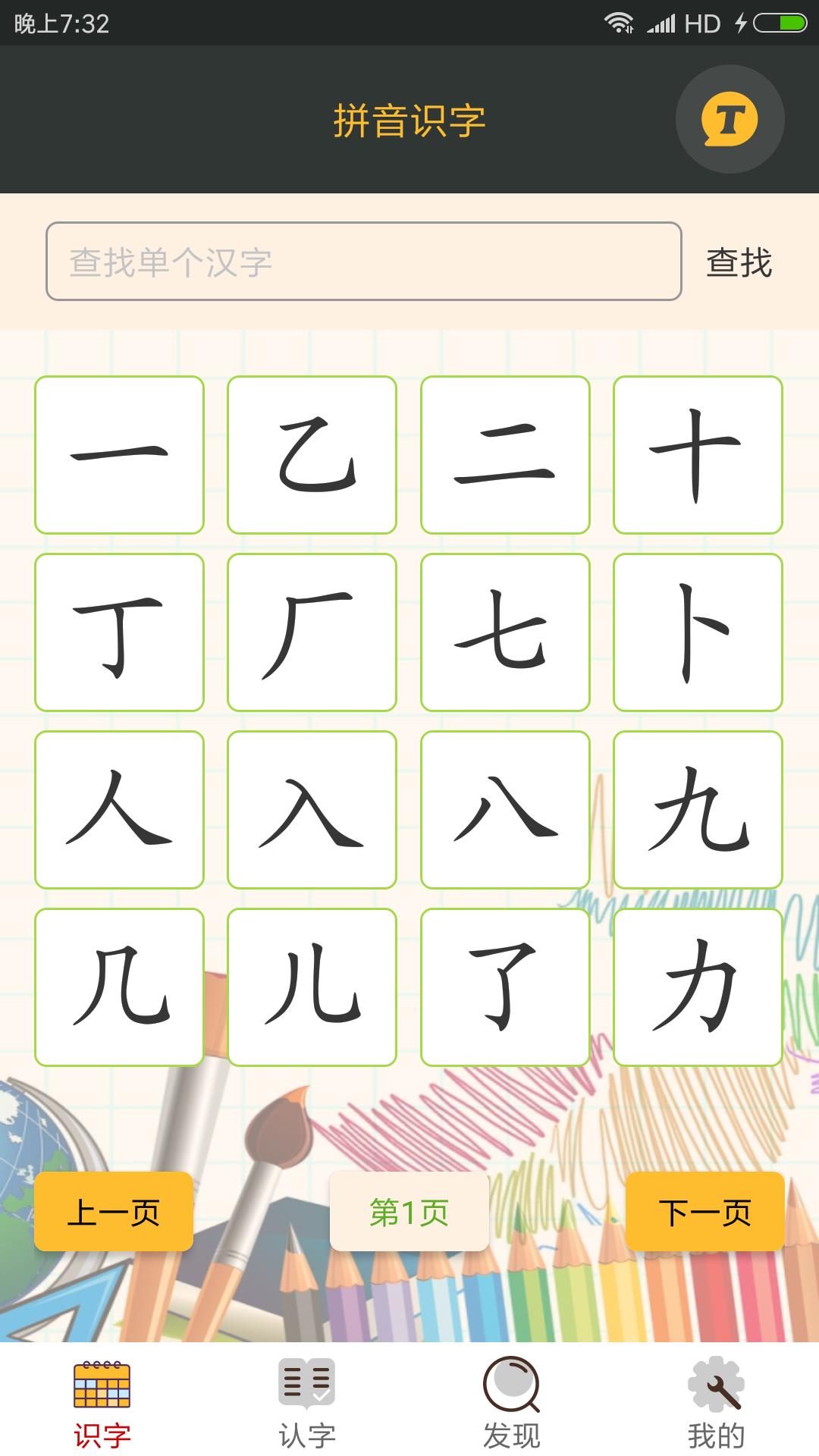This screenshot has height=1456, width=819.
Task: Click the 查找单个汉字 input field
Action: pos(364,261)
